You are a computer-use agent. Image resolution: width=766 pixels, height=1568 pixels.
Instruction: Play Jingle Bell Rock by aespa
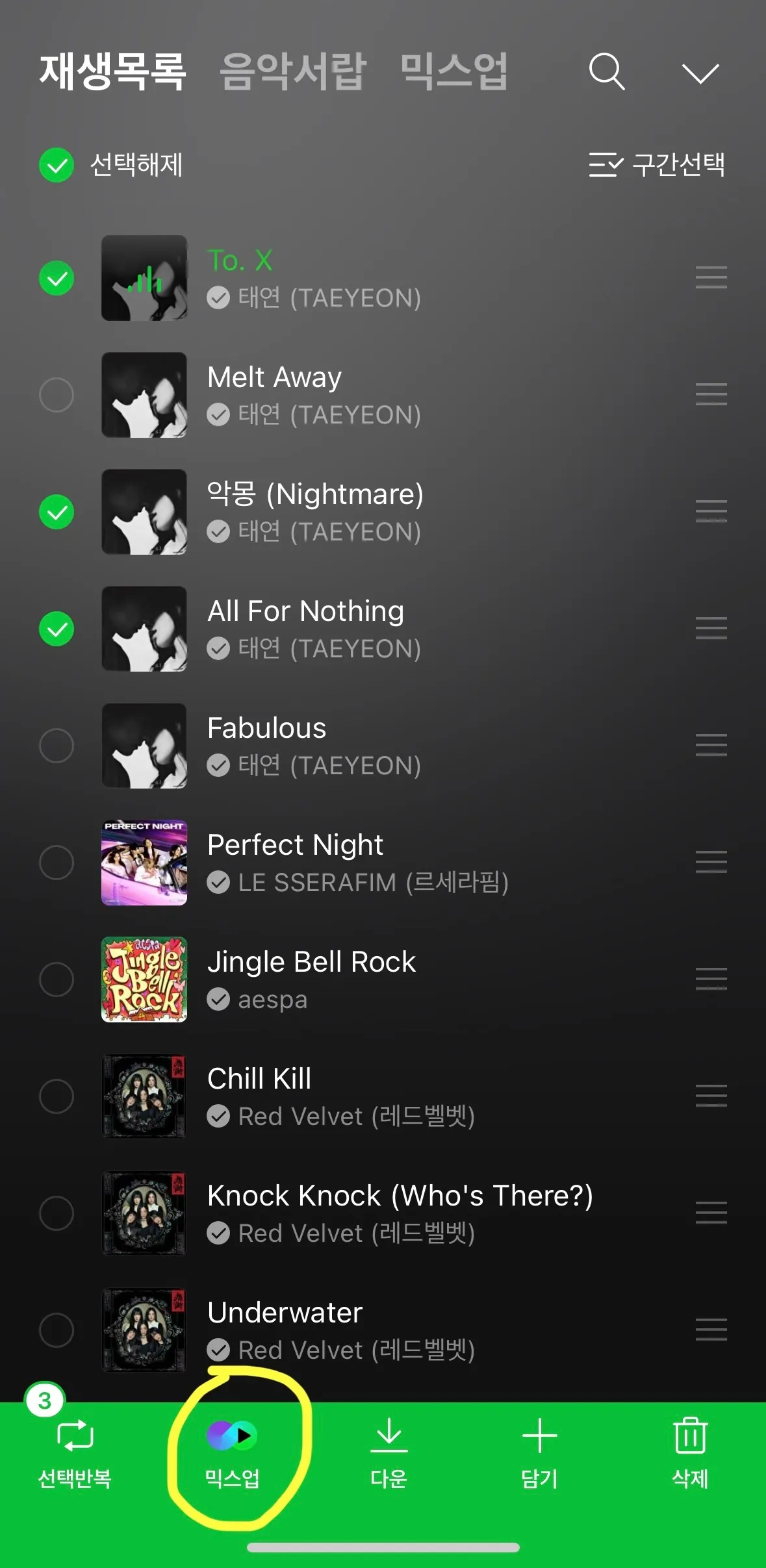pos(311,963)
